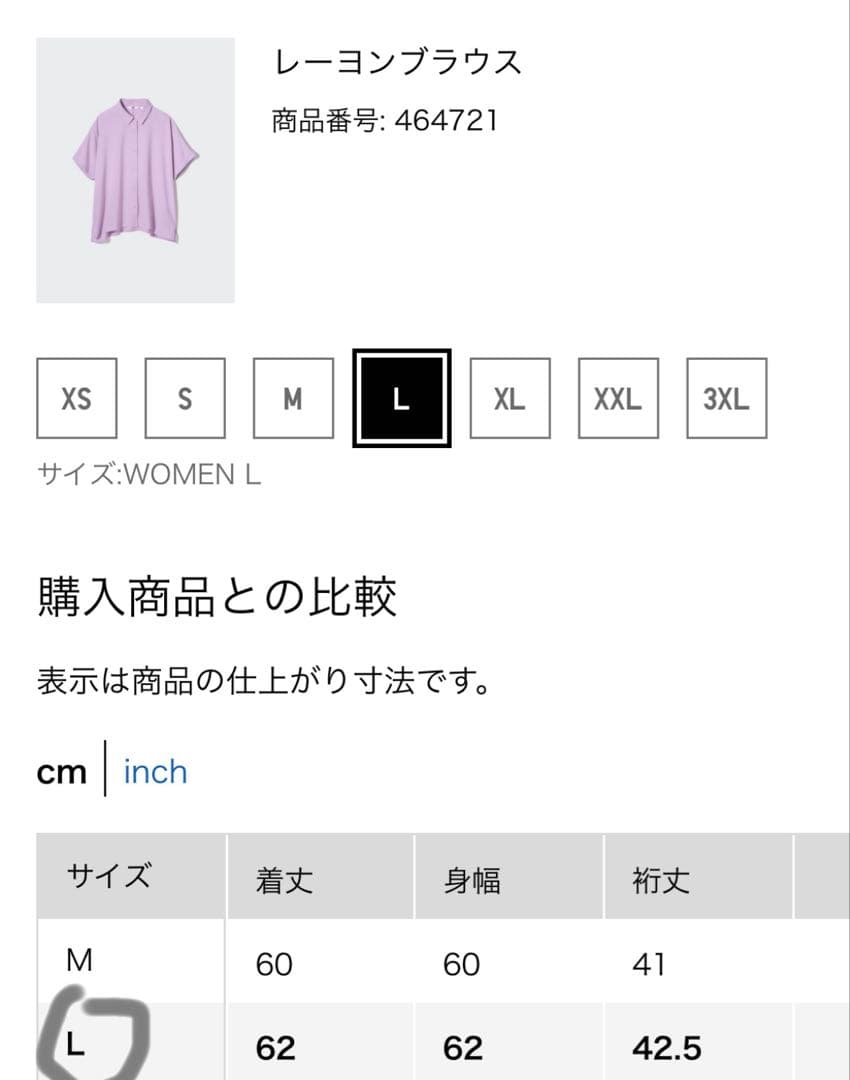The image size is (850, 1080).
Task: Switch to size M
Action: click(293, 398)
